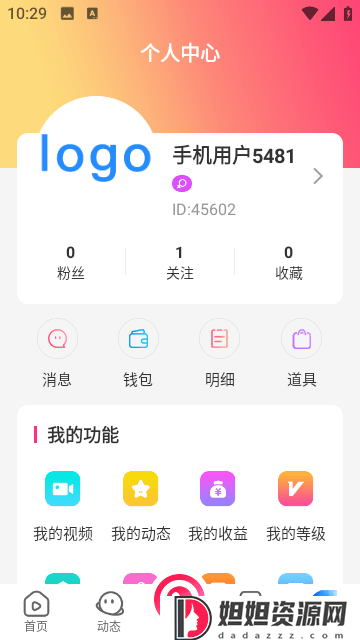The image size is (360, 640).
Task: View the 粉丝 followers list
Action: click(71, 263)
